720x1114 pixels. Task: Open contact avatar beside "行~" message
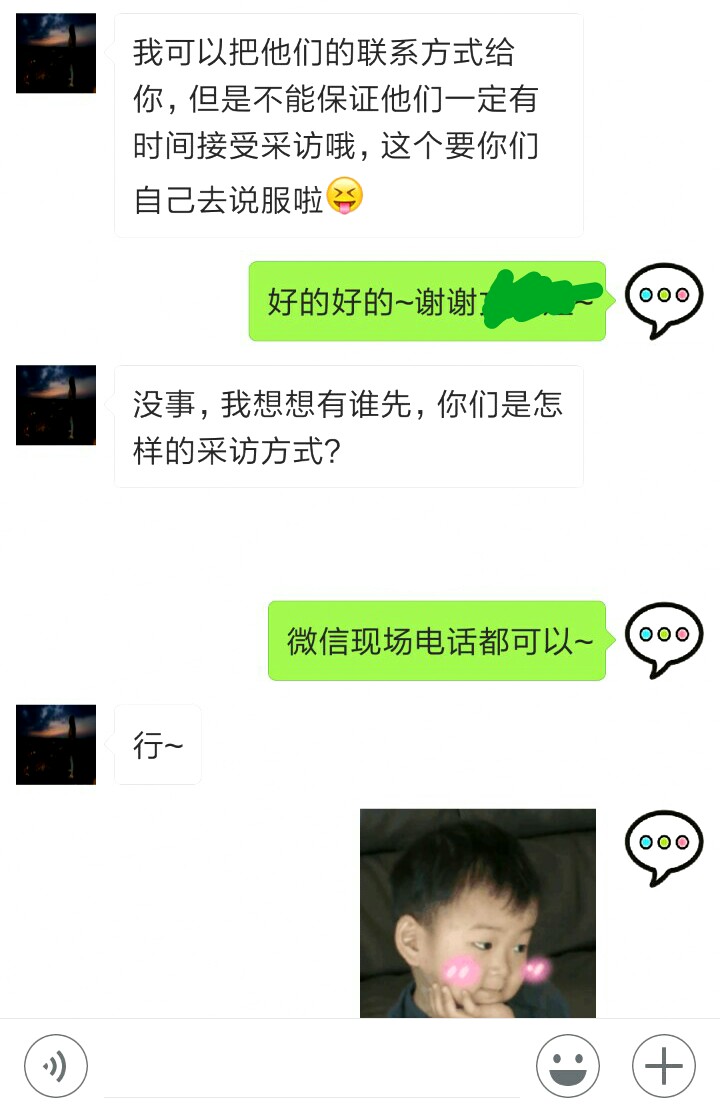click(56, 744)
